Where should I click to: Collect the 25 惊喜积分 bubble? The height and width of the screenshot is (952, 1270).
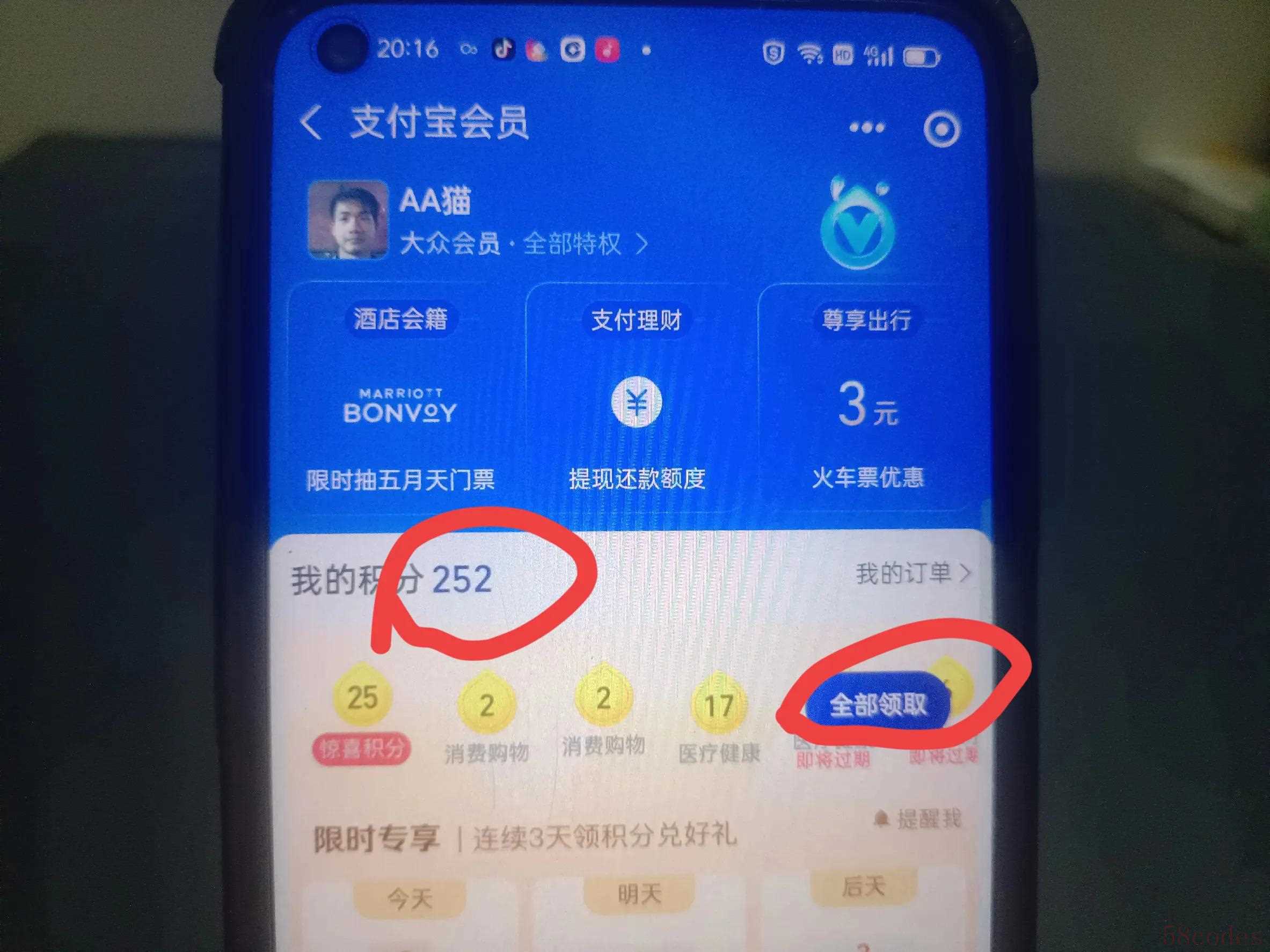(x=362, y=698)
